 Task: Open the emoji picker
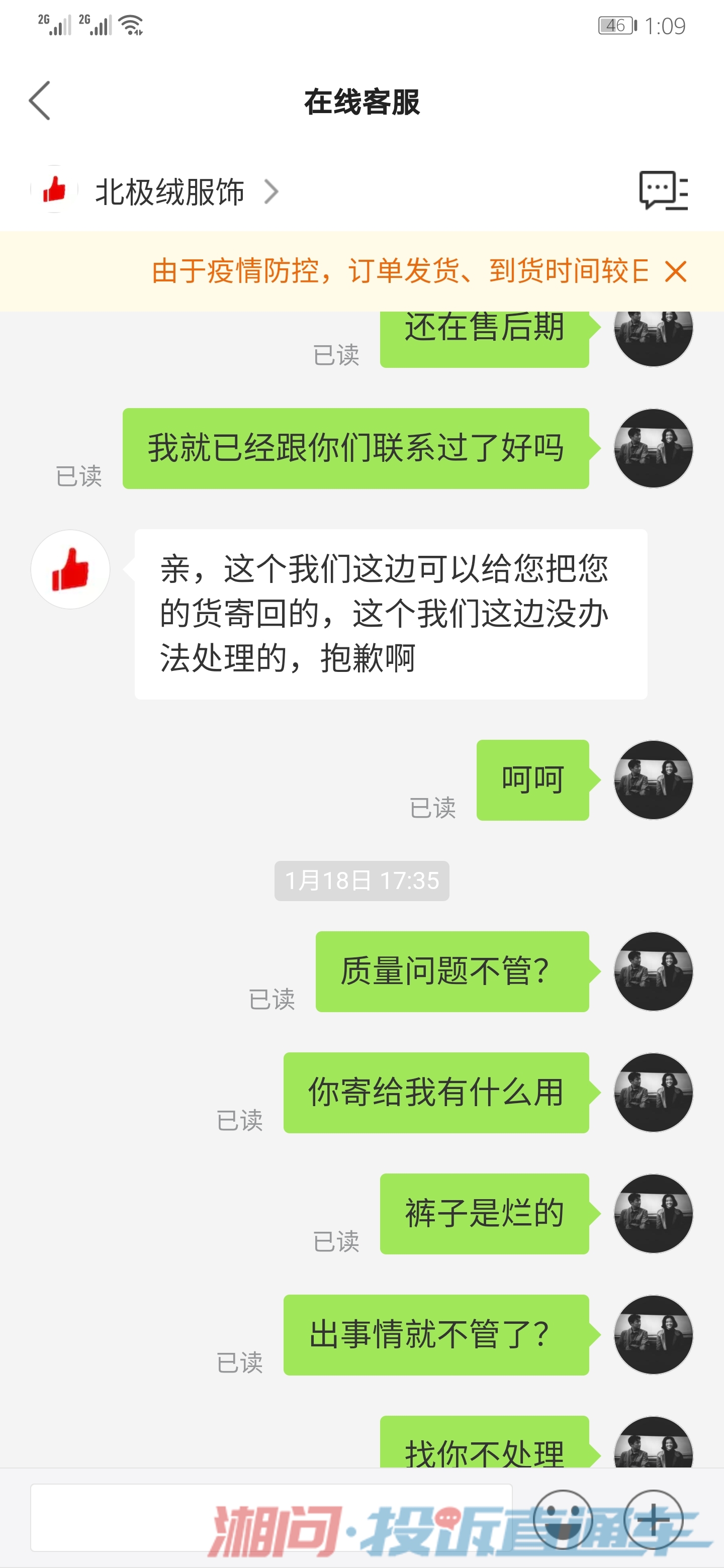click(x=563, y=1519)
